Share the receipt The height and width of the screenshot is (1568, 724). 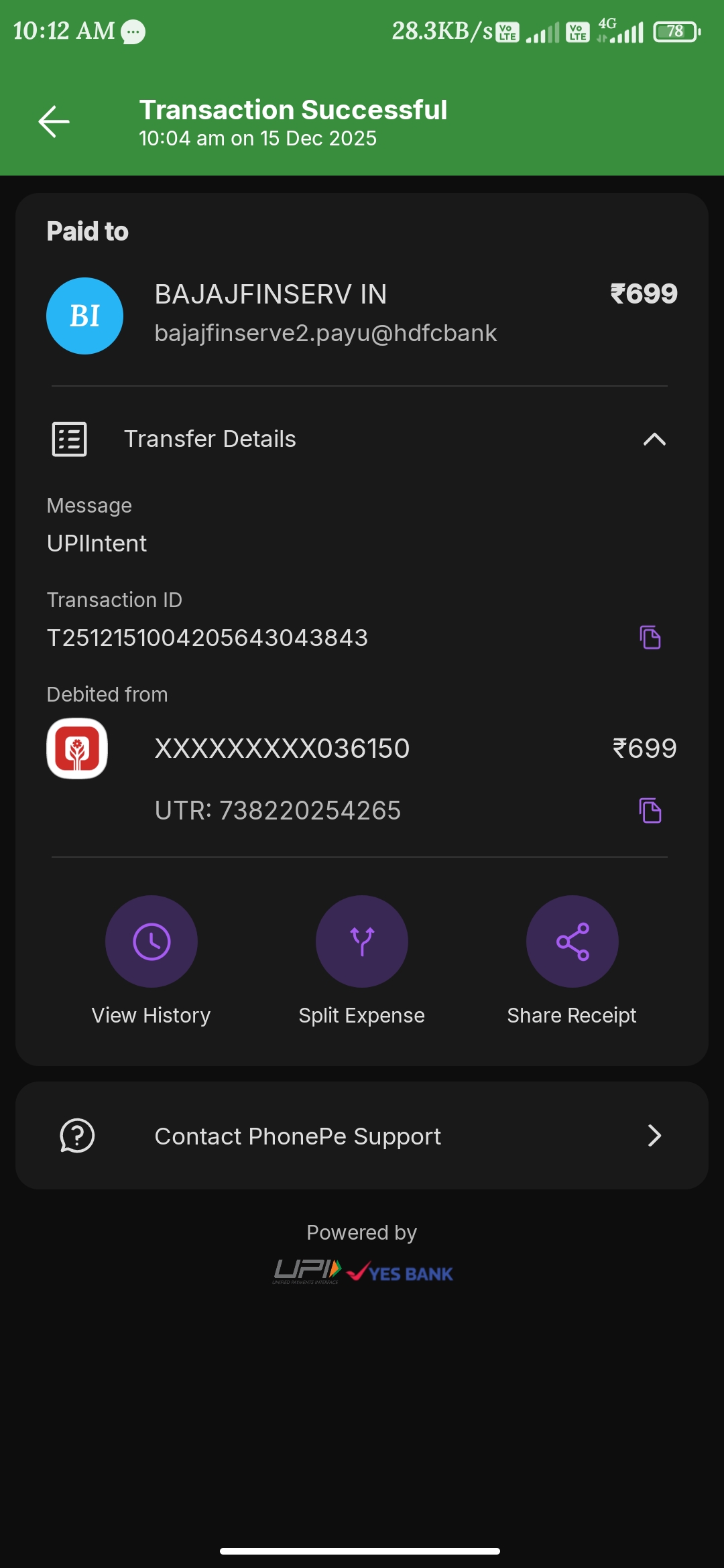coord(572,941)
